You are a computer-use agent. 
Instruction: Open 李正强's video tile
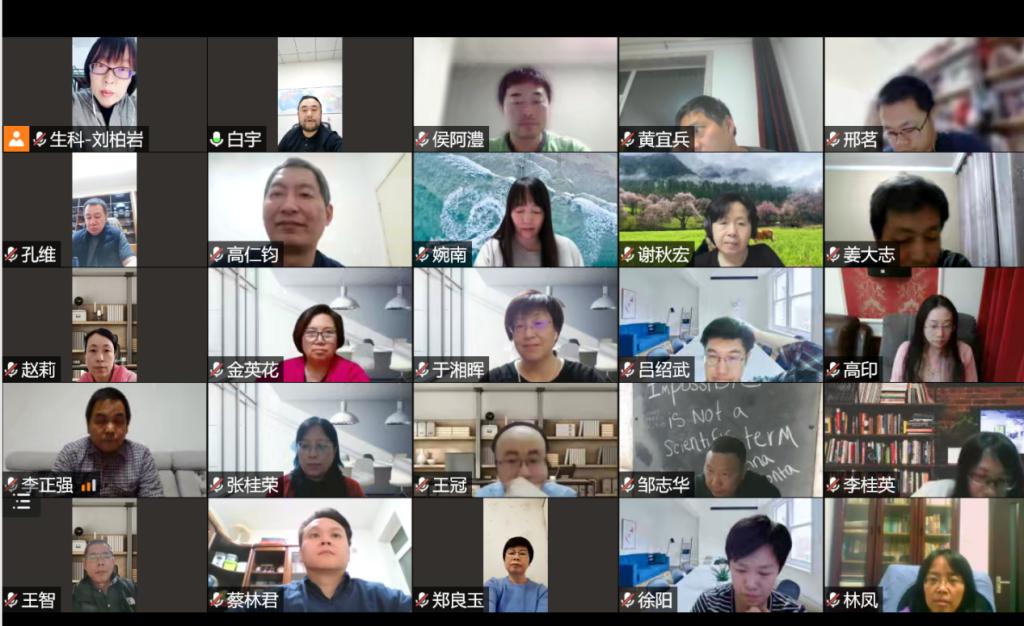(104, 438)
